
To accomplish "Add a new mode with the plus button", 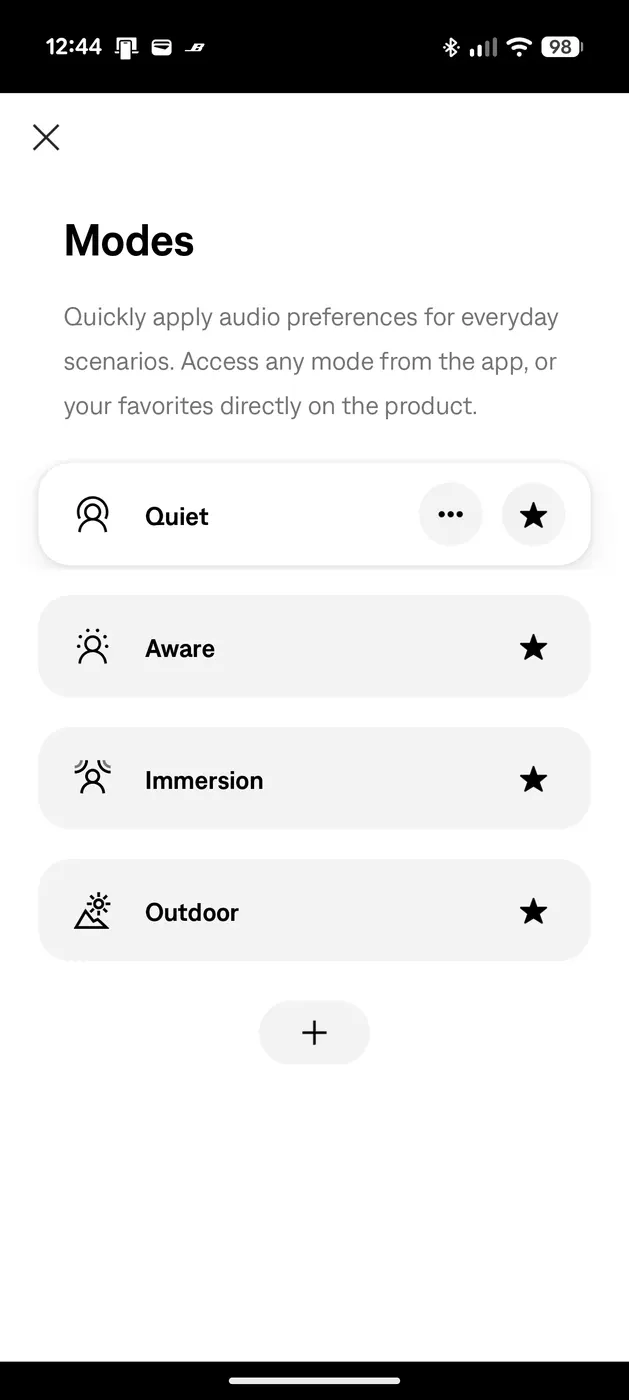I will [314, 1032].
